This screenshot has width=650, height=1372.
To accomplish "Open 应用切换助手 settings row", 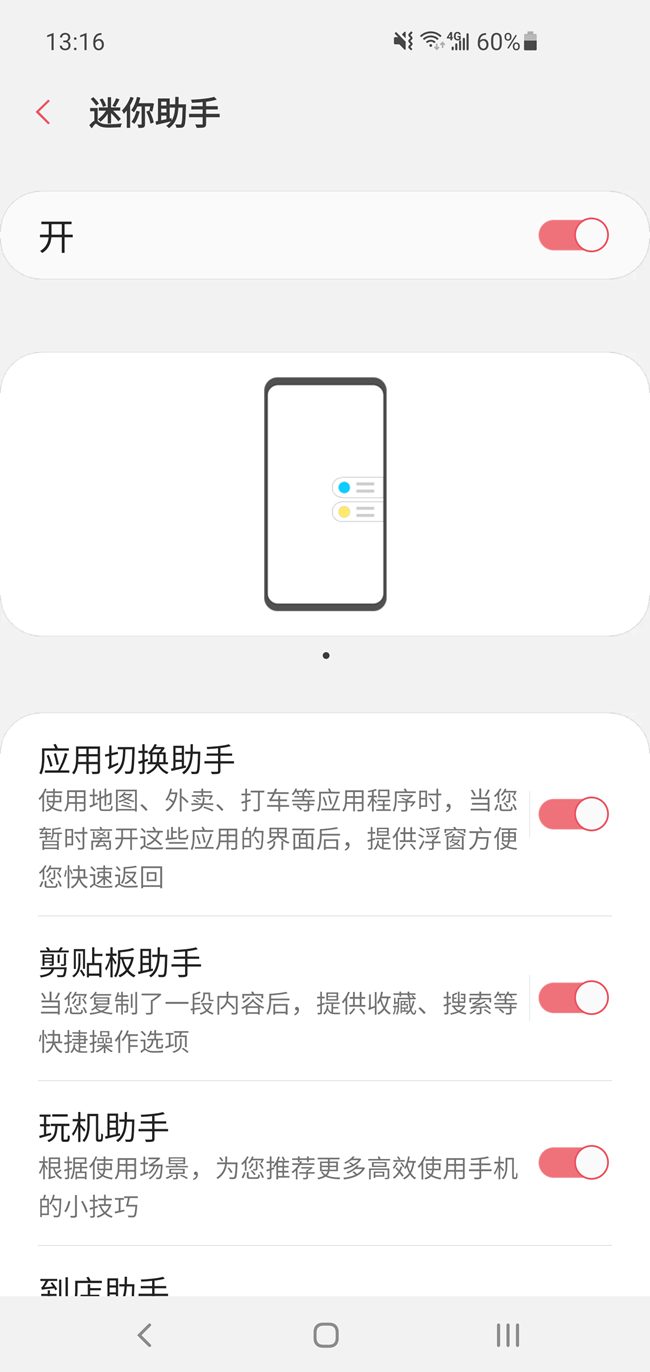I will click(280, 816).
